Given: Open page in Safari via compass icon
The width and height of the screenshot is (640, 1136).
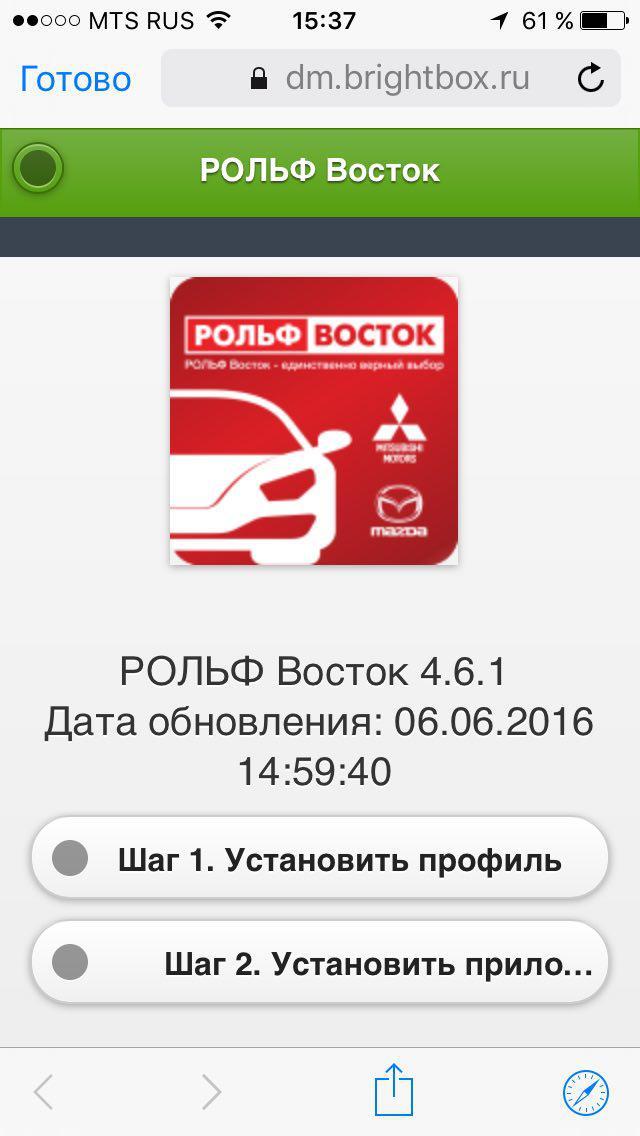Looking at the screenshot, I should tap(585, 1092).
